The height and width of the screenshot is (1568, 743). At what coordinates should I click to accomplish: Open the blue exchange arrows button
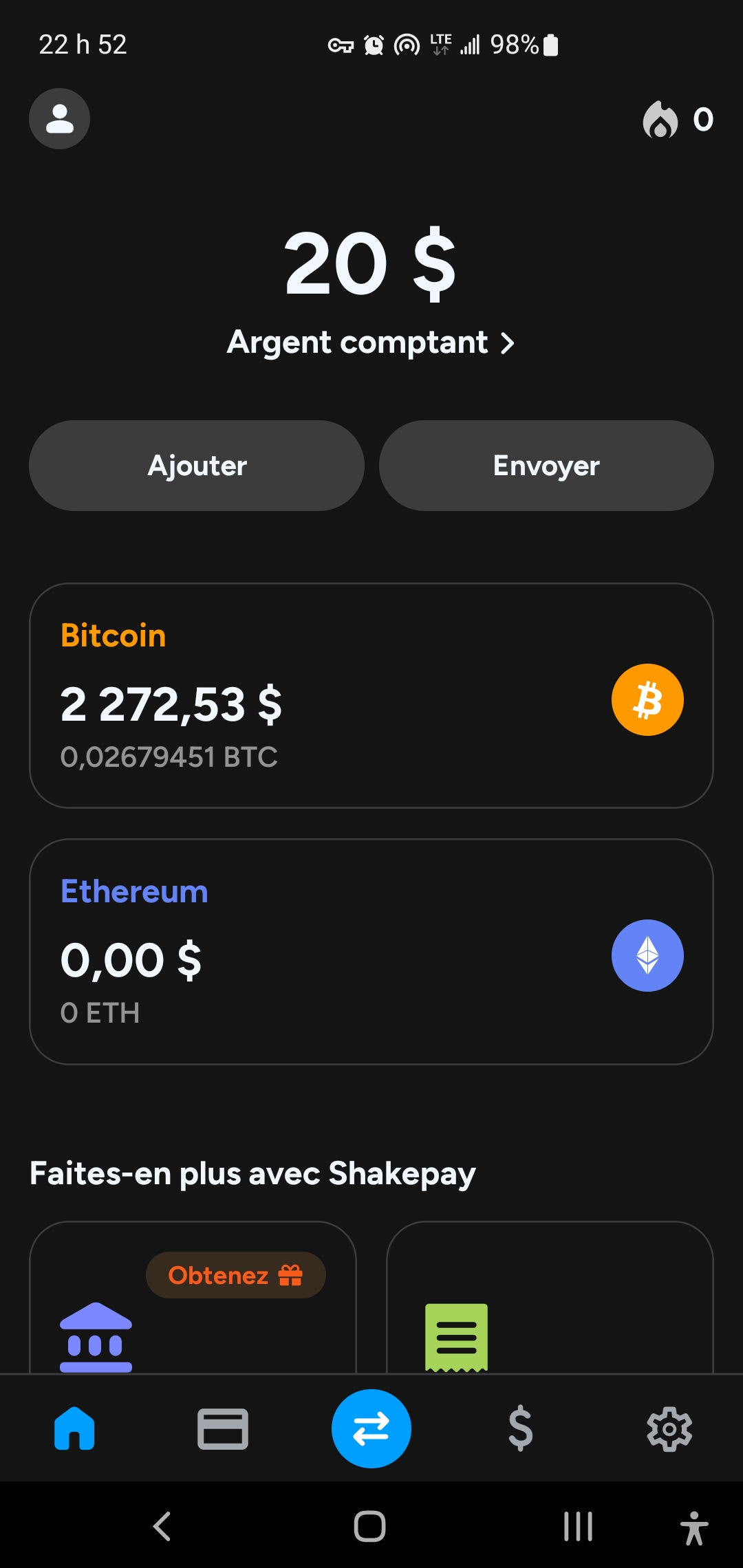coord(371,1428)
